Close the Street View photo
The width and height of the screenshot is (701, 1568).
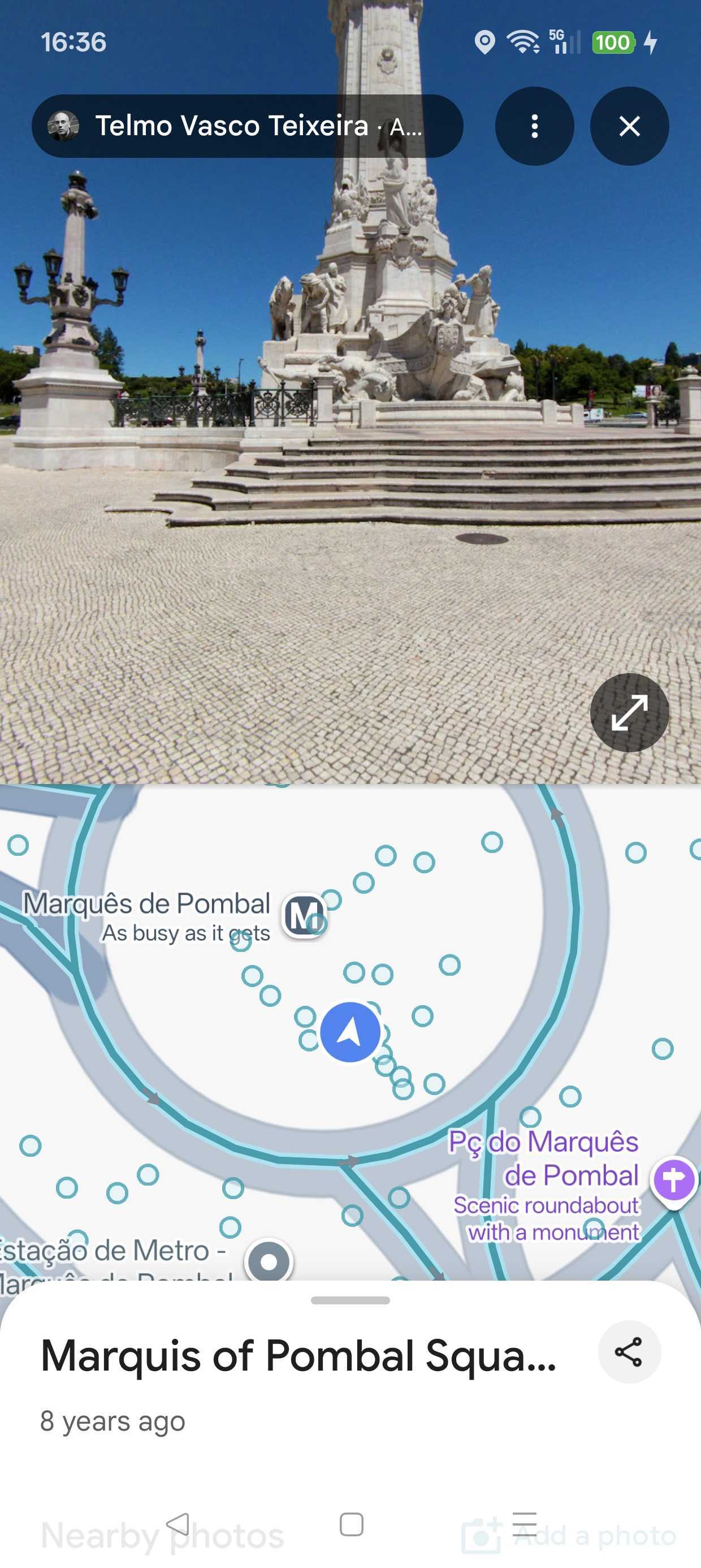[629, 126]
